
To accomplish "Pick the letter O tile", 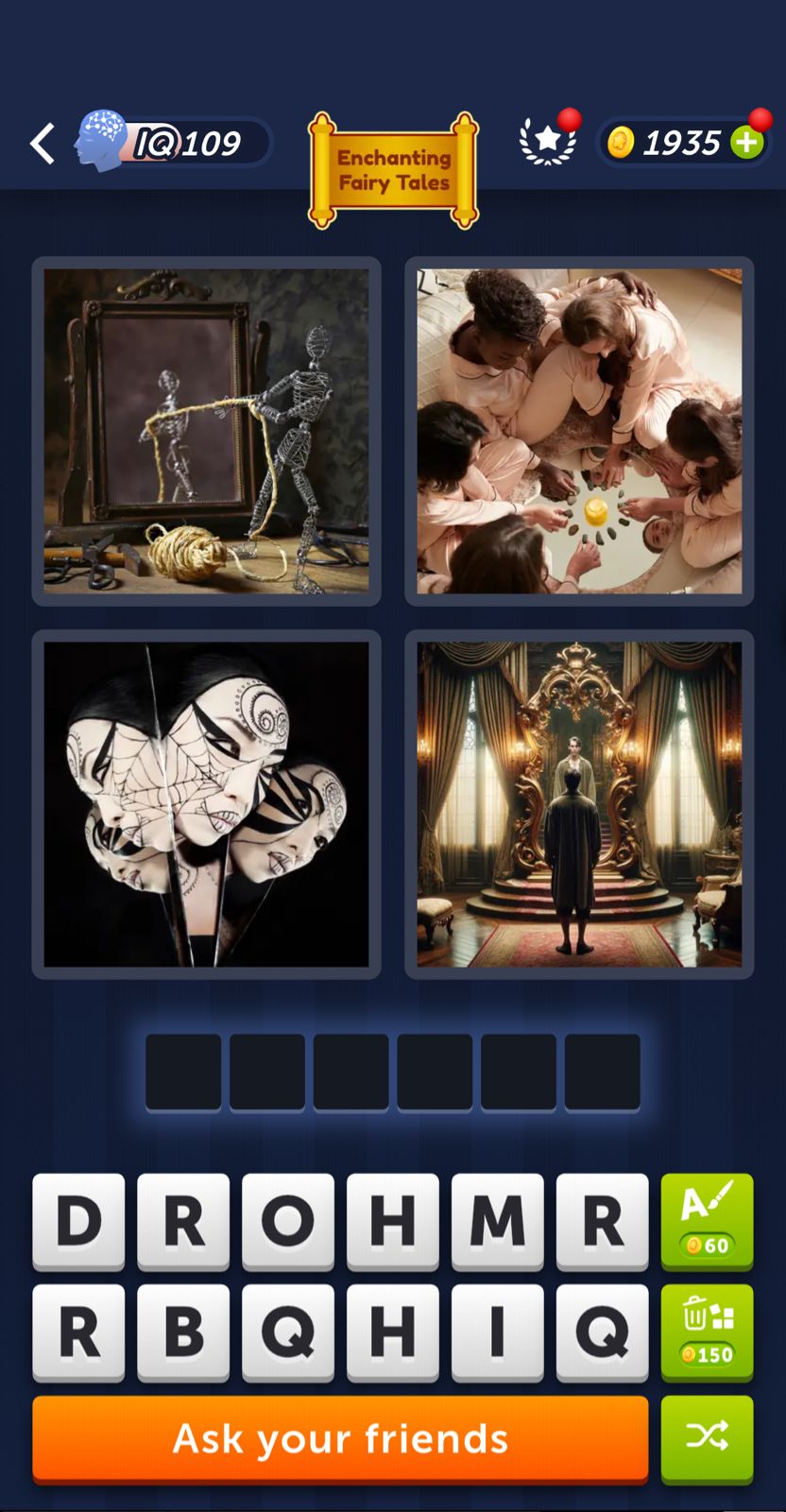I will [288, 1221].
